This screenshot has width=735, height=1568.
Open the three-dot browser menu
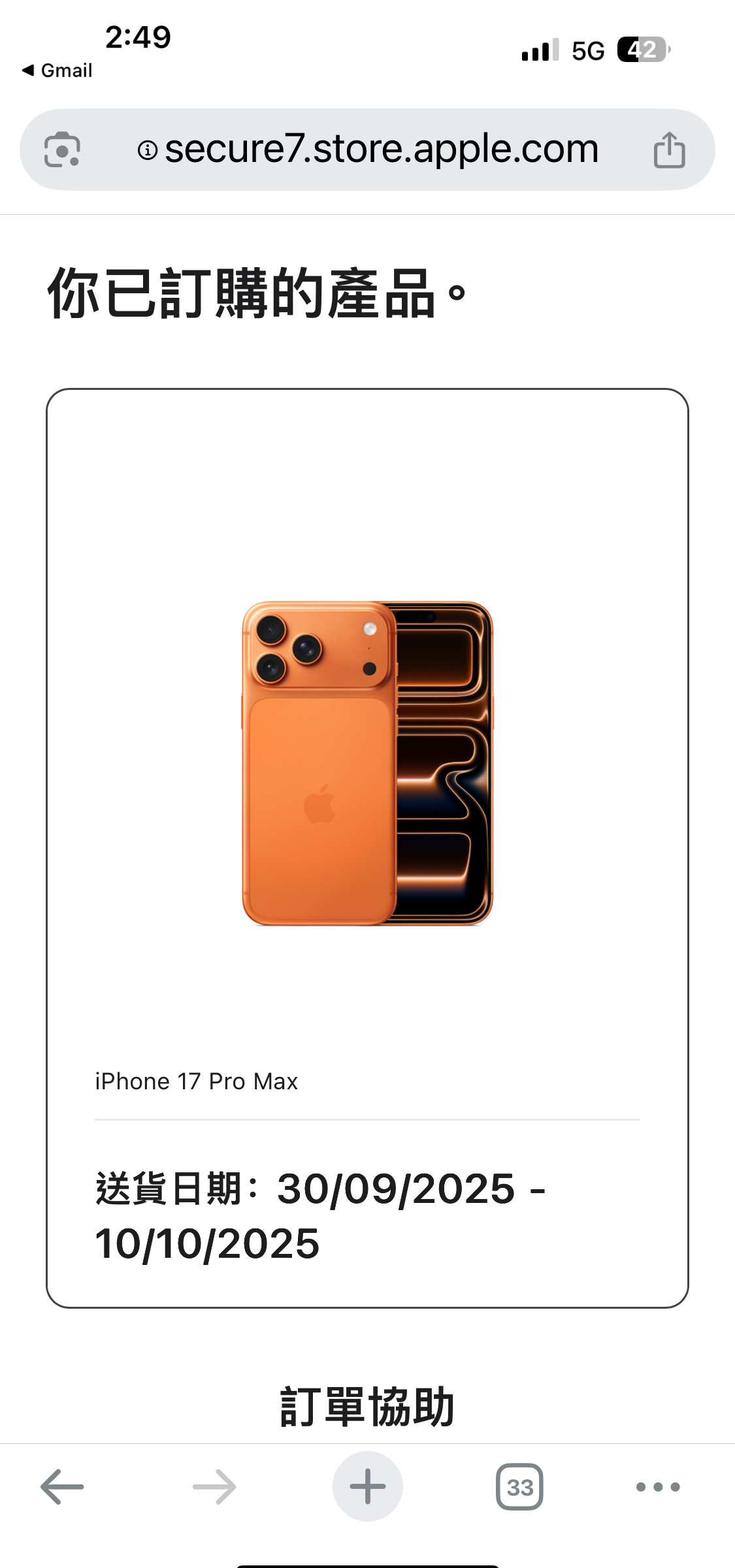(x=658, y=1487)
